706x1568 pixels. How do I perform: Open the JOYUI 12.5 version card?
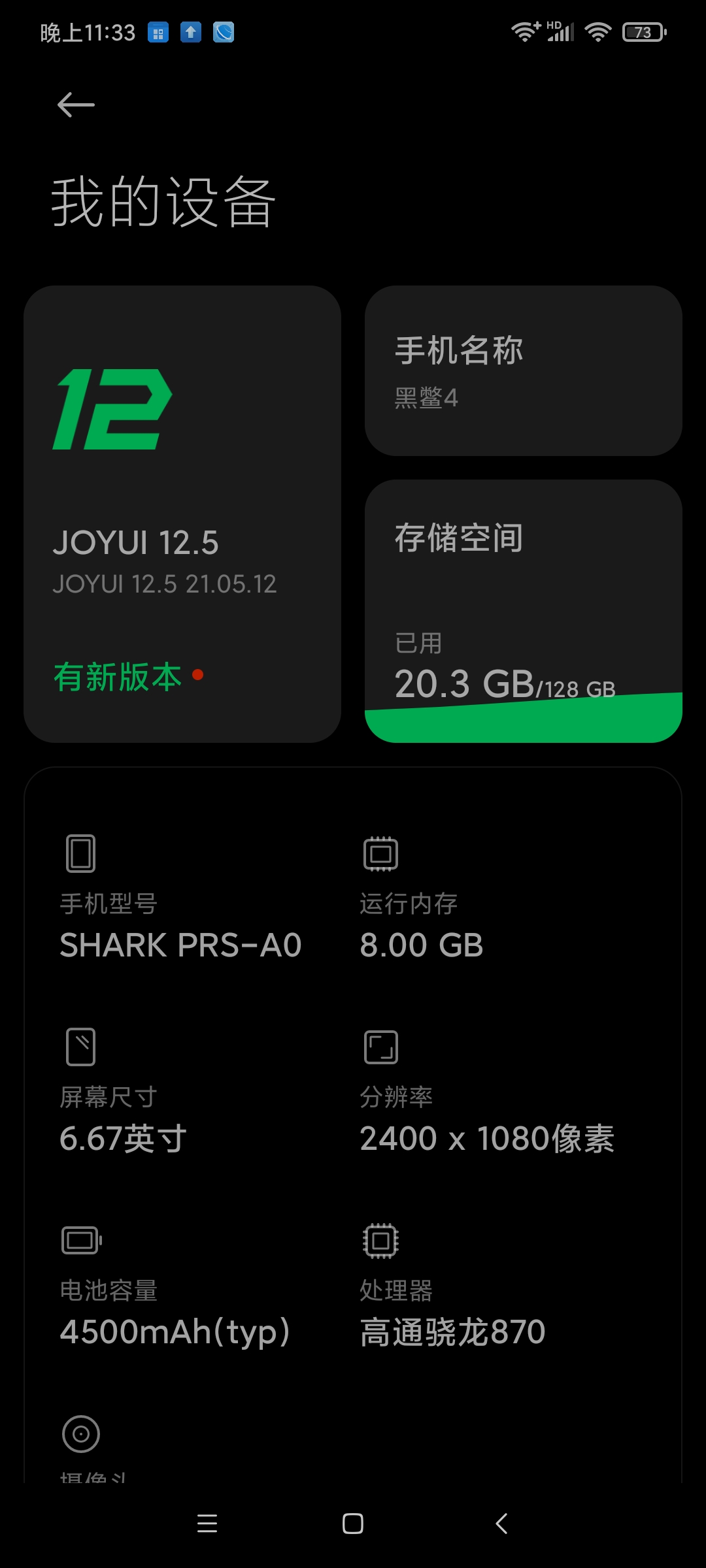pyautogui.click(x=182, y=514)
